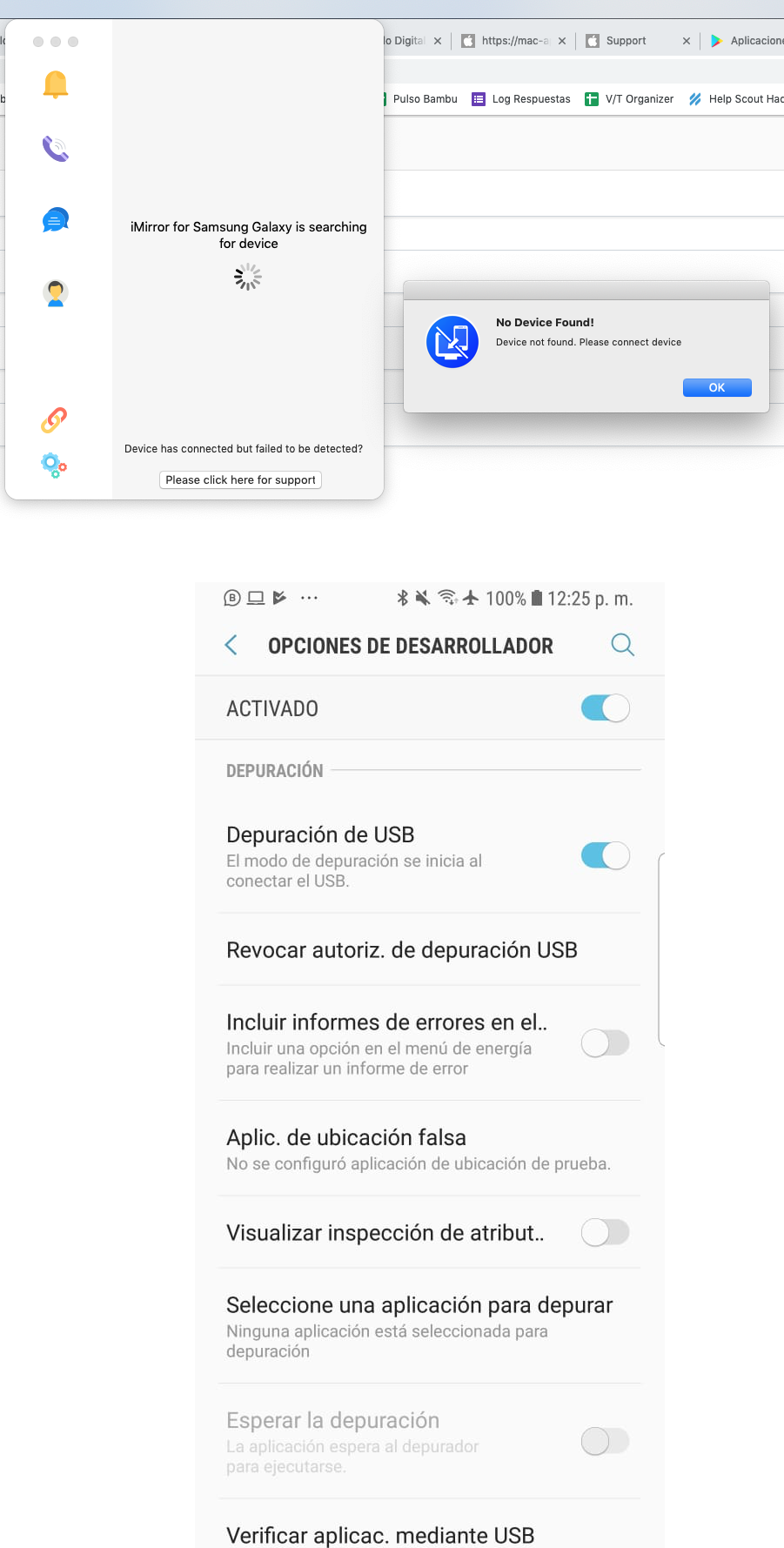The height and width of the screenshot is (1548, 784).
Task: Turn off the Activado switch
Action: (x=606, y=707)
